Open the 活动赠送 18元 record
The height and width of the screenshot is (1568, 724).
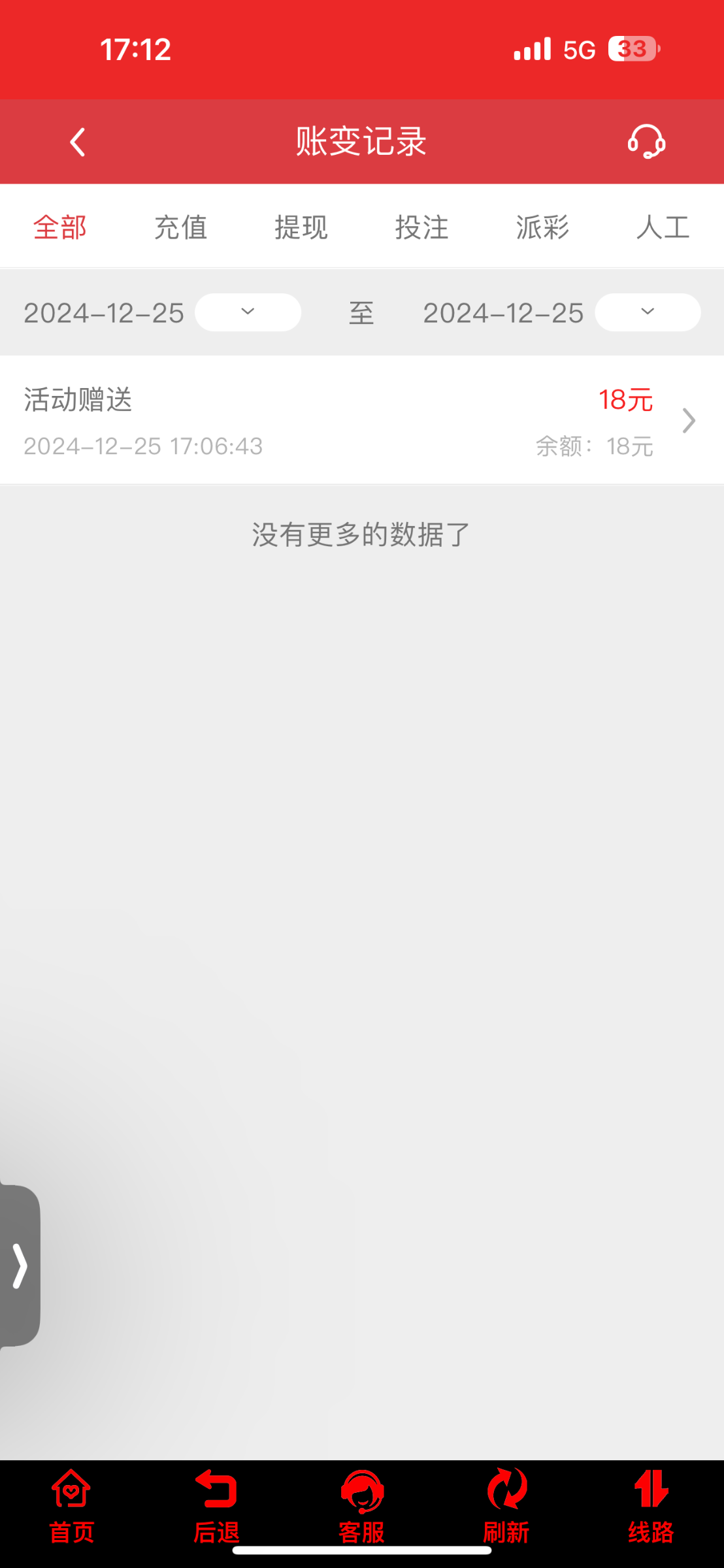pyautogui.click(x=362, y=420)
